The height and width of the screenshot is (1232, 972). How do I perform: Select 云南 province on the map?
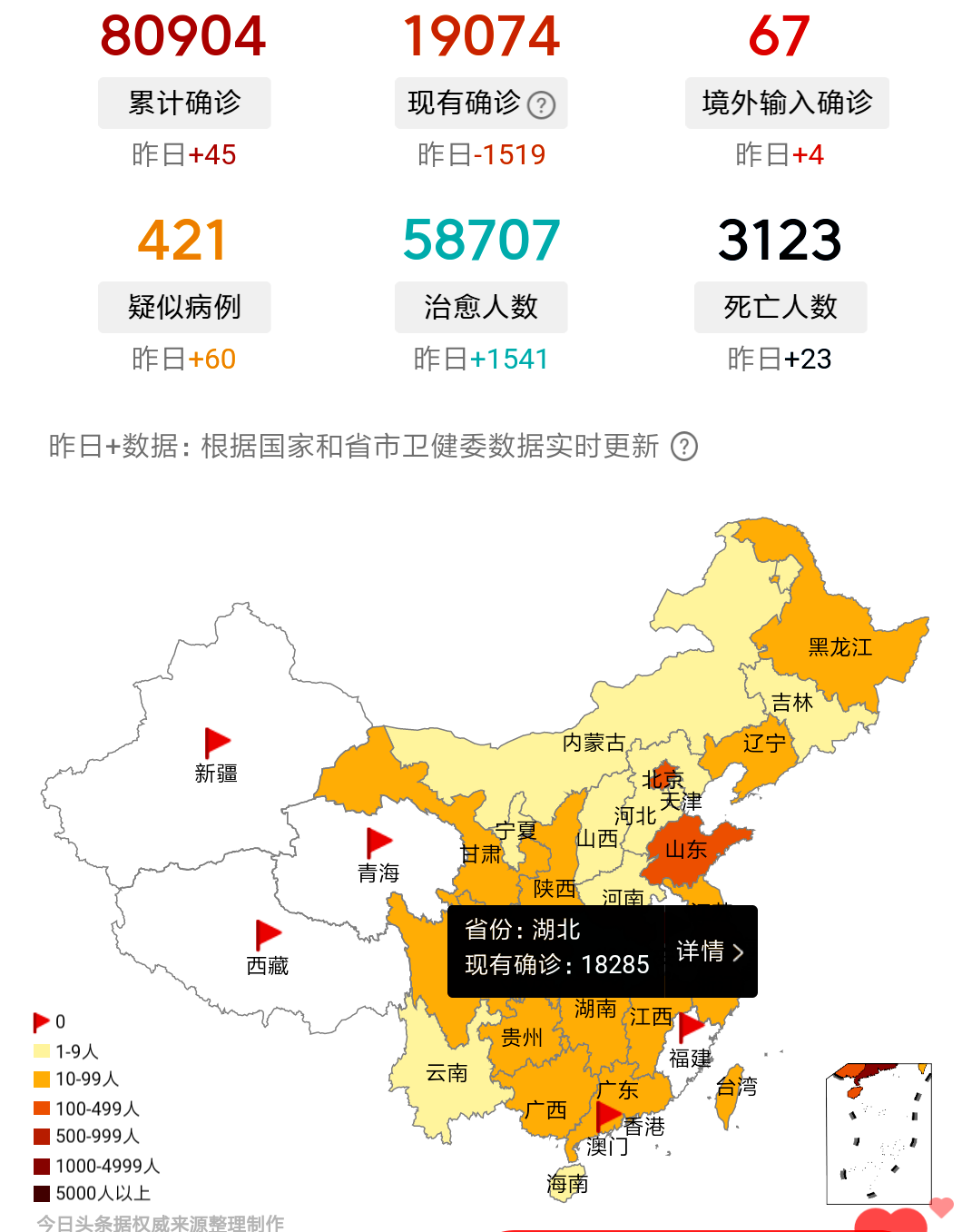point(447,1073)
